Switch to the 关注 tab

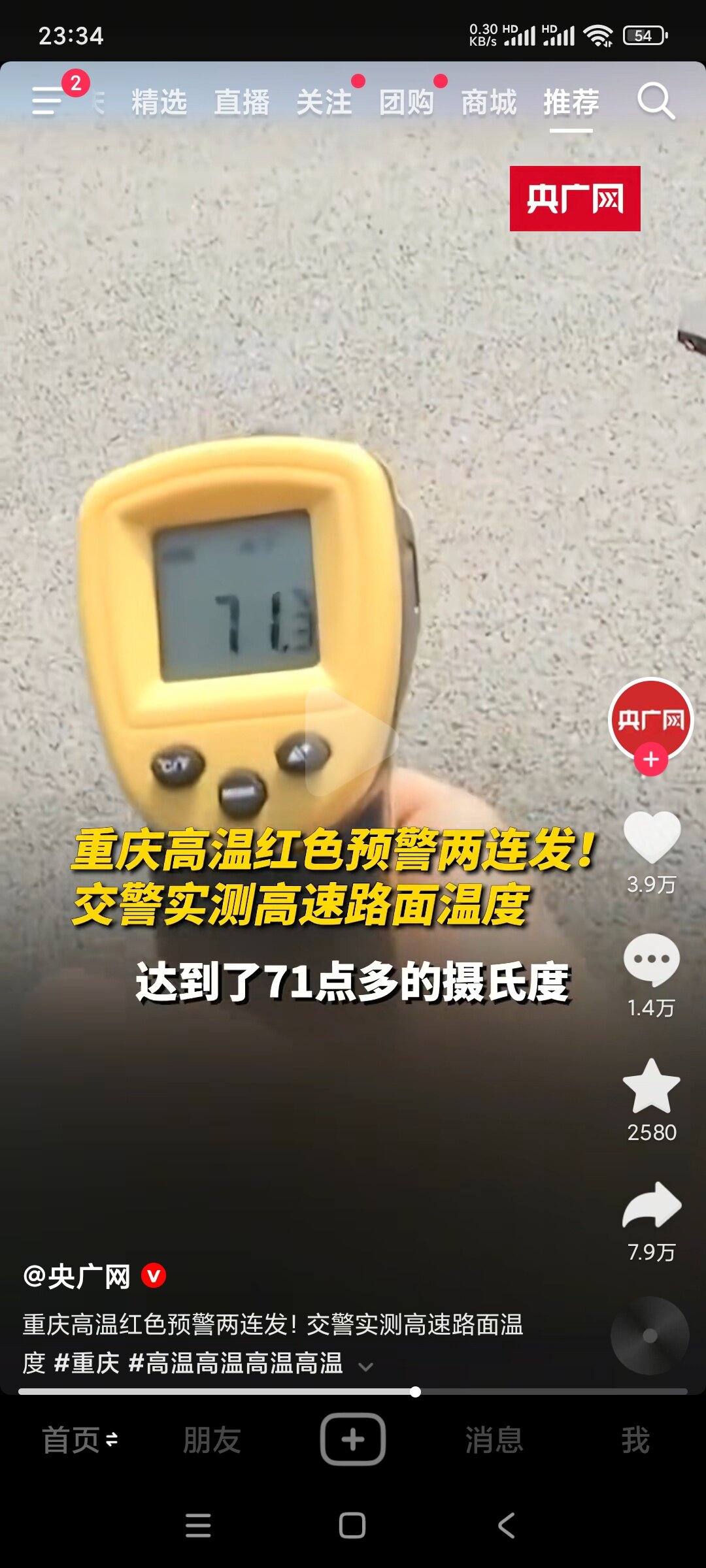(x=324, y=103)
